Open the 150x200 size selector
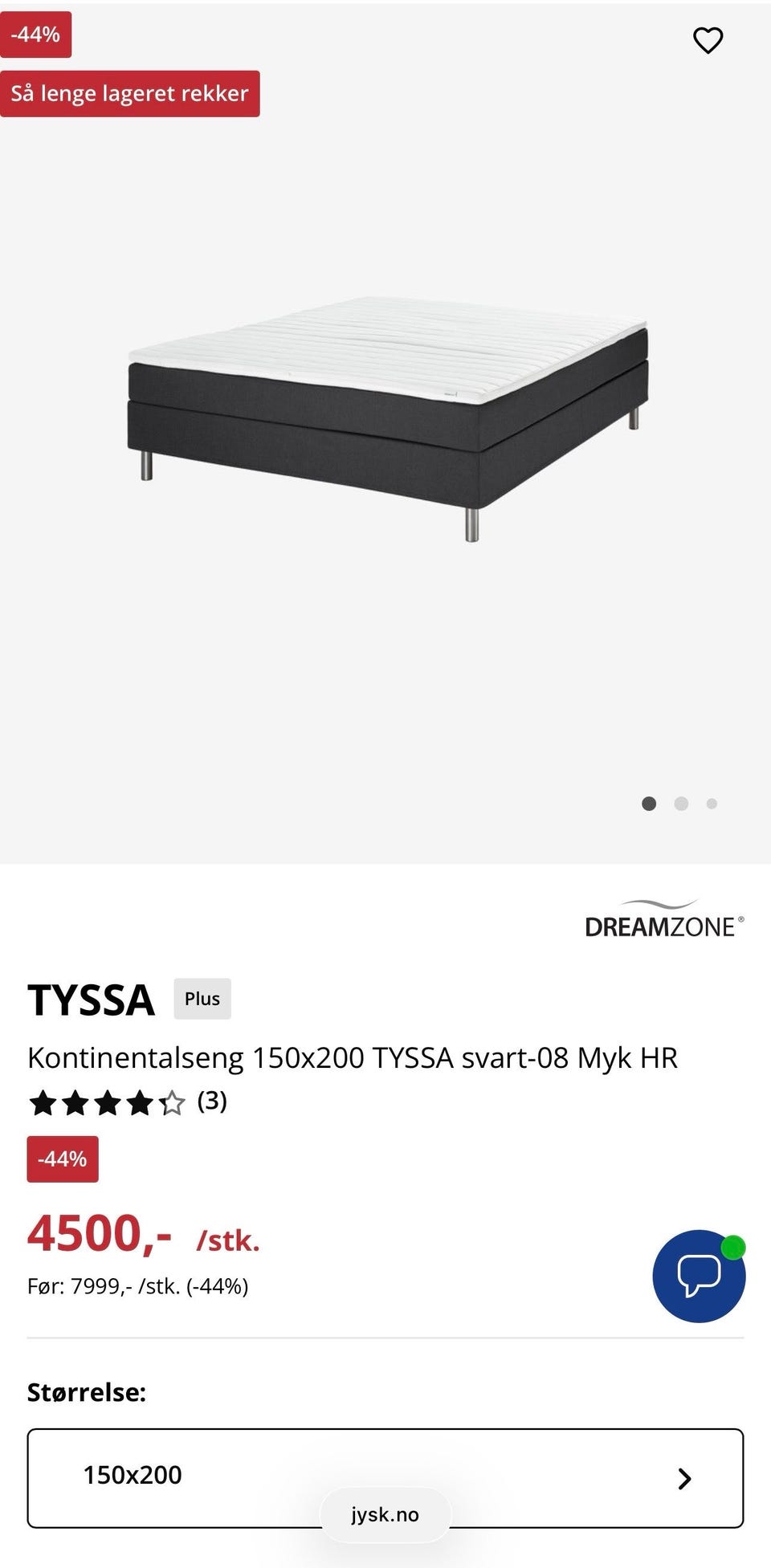This screenshot has height=1568, width=771. [385, 1476]
